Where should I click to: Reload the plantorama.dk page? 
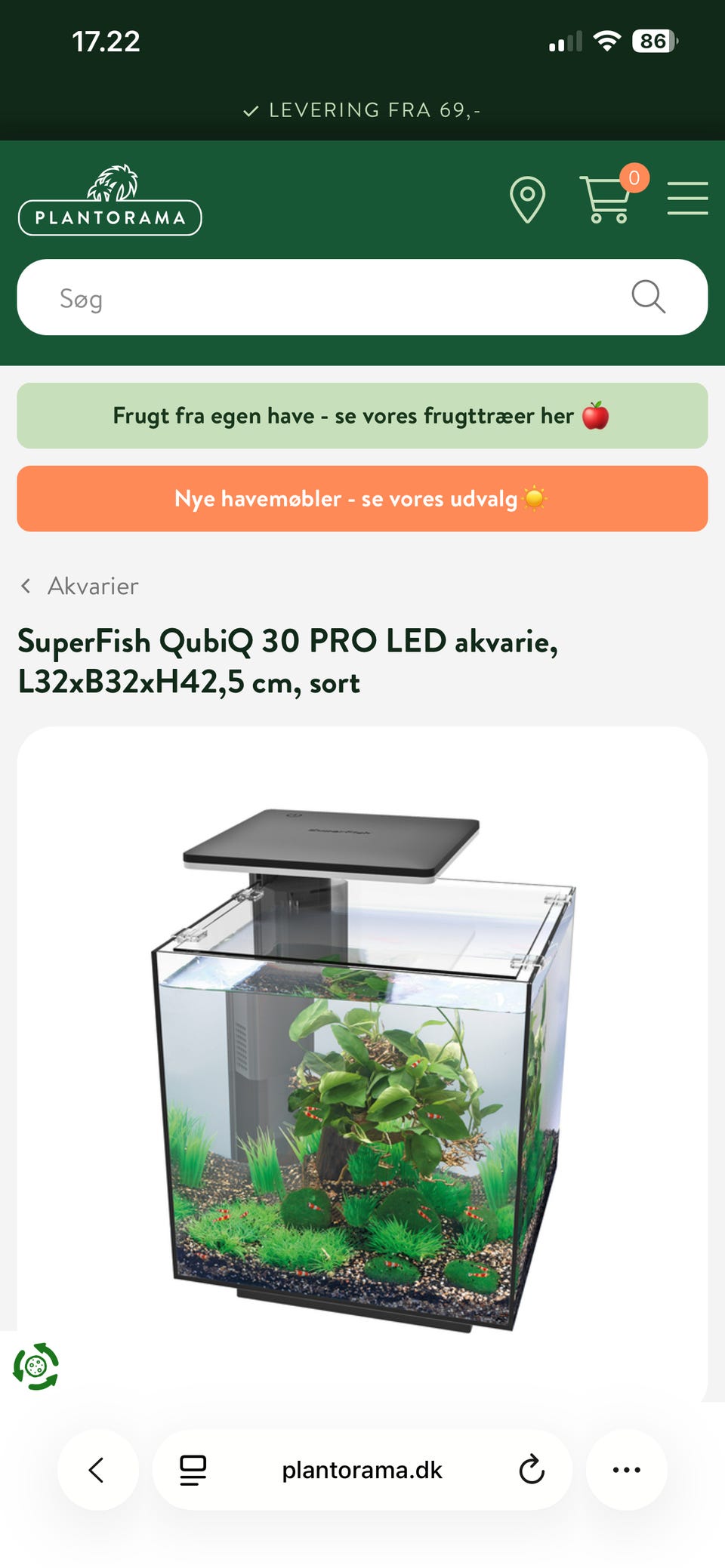tap(532, 1470)
